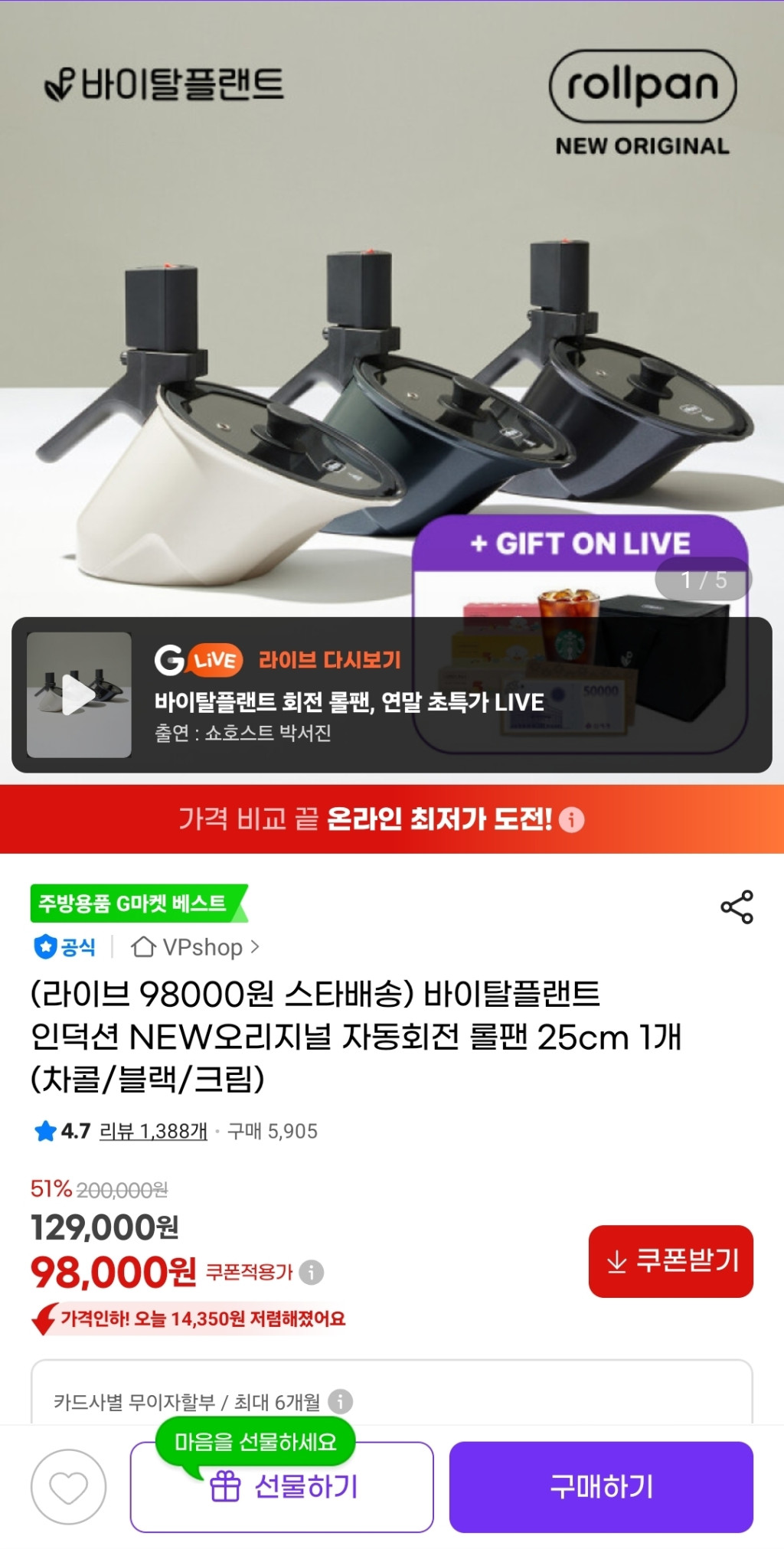Open the VPshop store page
This screenshot has height=1549, width=784.
(x=203, y=947)
